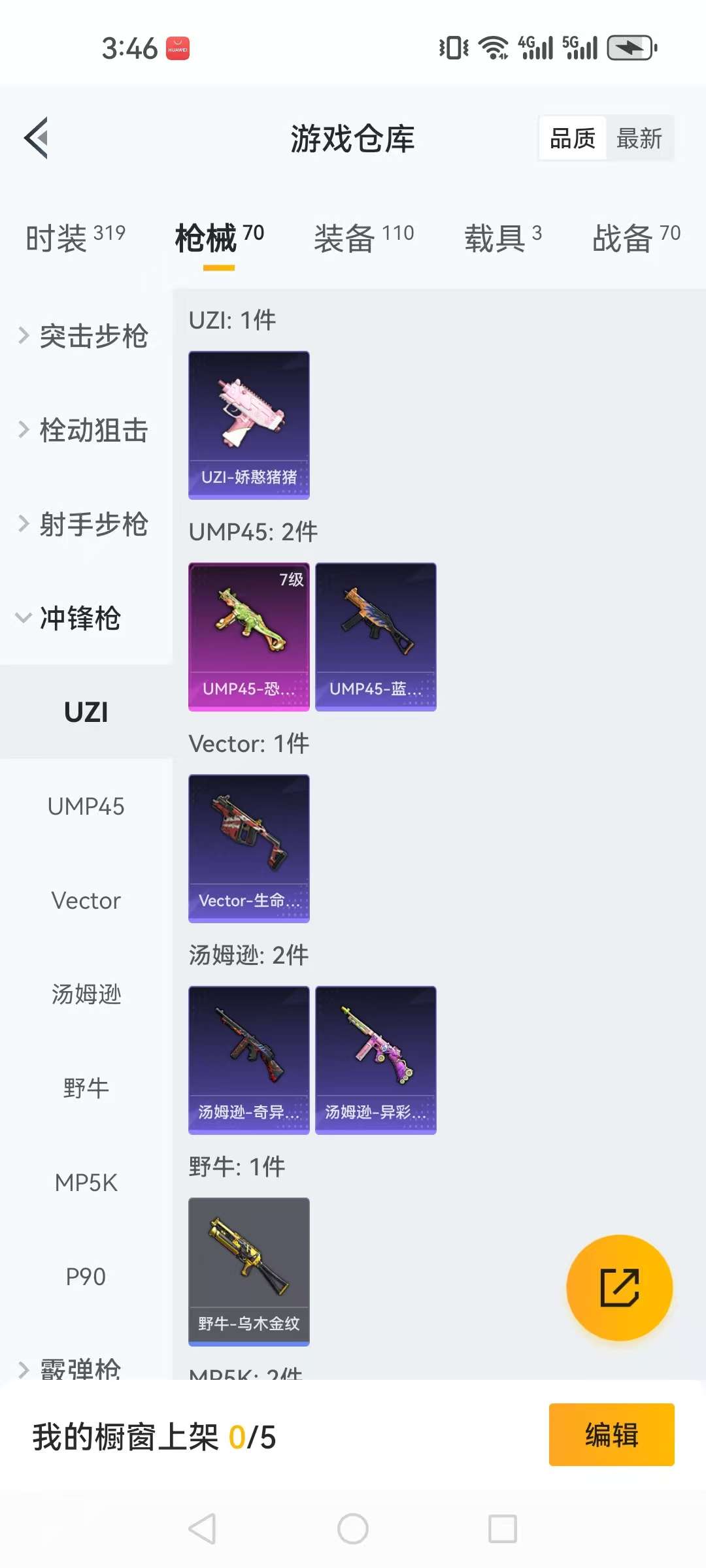The image size is (706, 1568).
Task: Sort the warehouse by 最新
Action: coord(639,139)
